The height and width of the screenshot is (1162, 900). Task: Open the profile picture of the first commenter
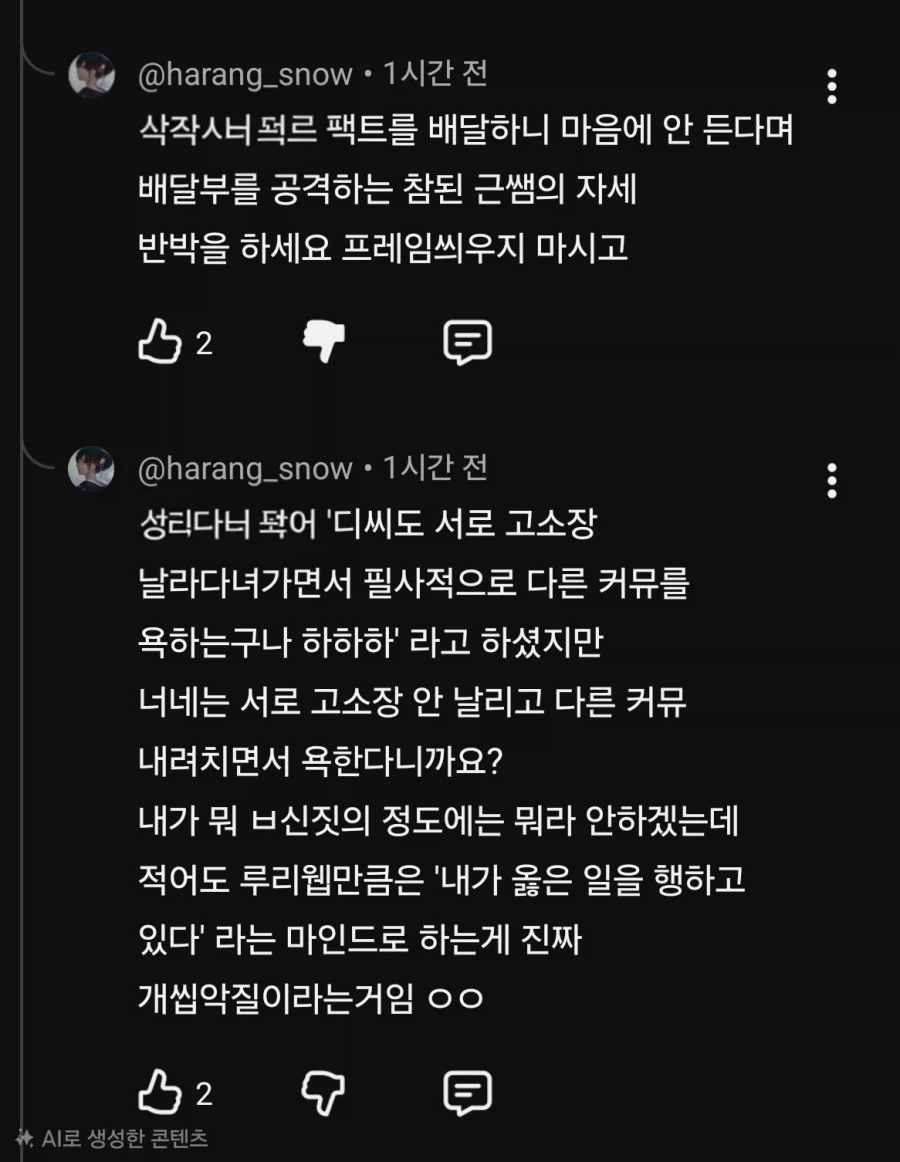(x=91, y=74)
